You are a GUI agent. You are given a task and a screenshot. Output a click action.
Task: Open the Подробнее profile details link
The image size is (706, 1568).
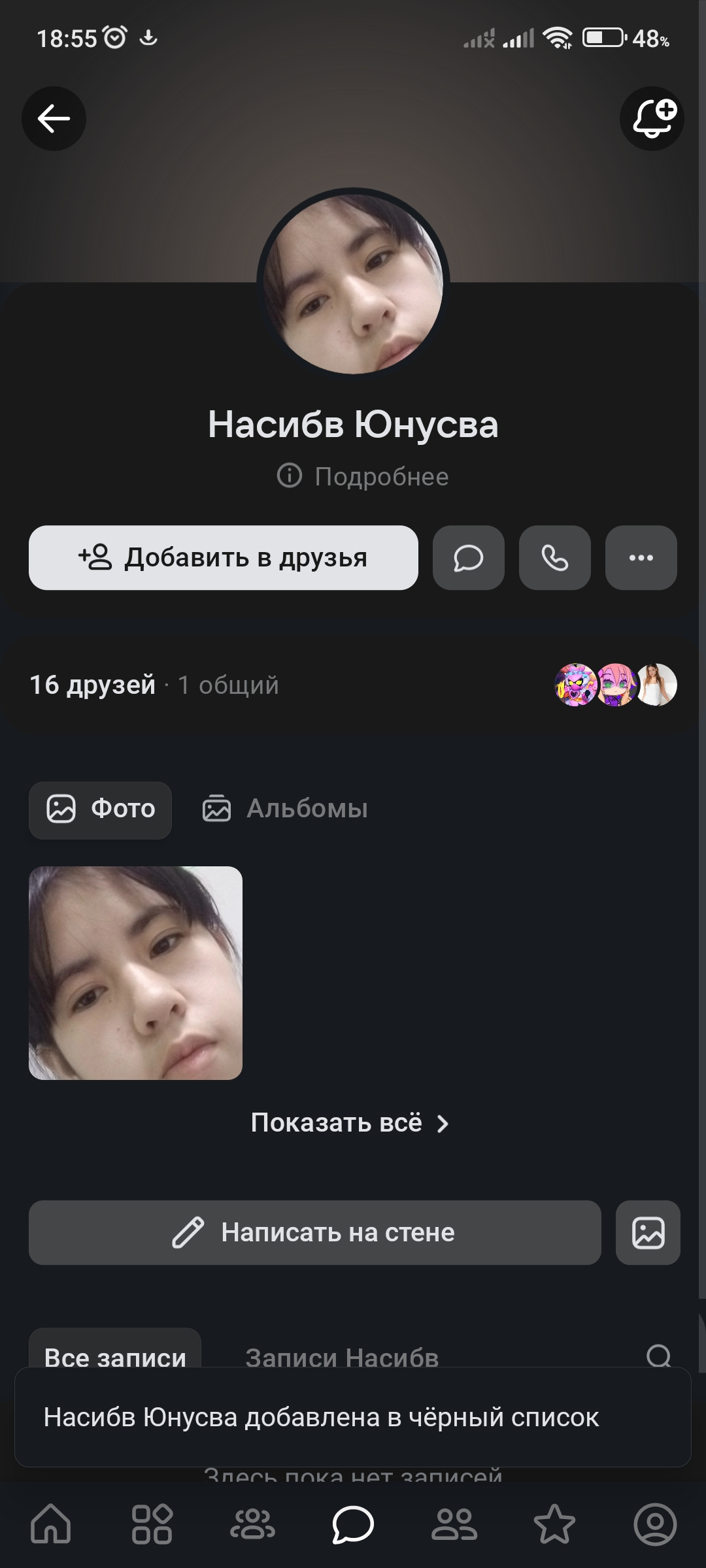[x=363, y=476]
